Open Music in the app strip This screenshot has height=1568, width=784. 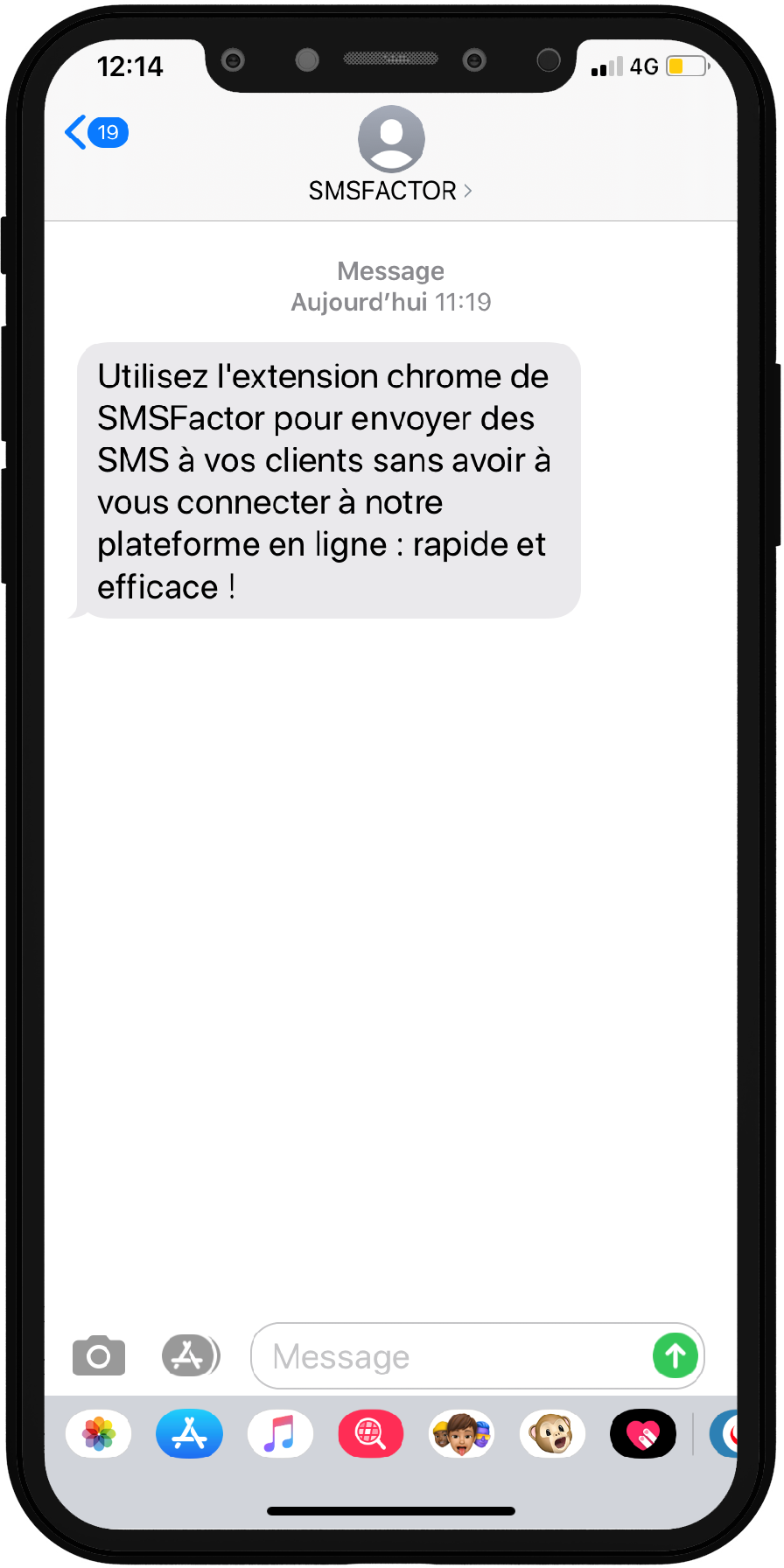click(280, 1434)
